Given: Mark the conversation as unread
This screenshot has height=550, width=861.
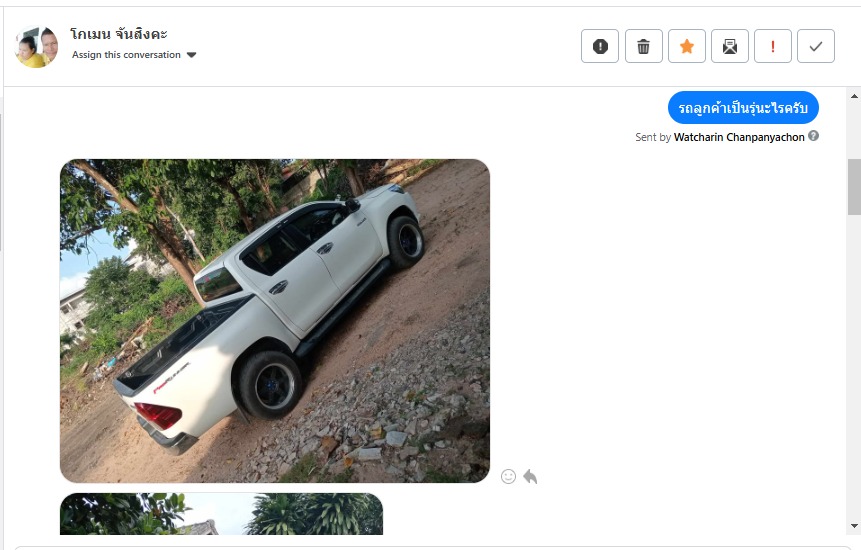Looking at the screenshot, I should pyautogui.click(x=730, y=46).
